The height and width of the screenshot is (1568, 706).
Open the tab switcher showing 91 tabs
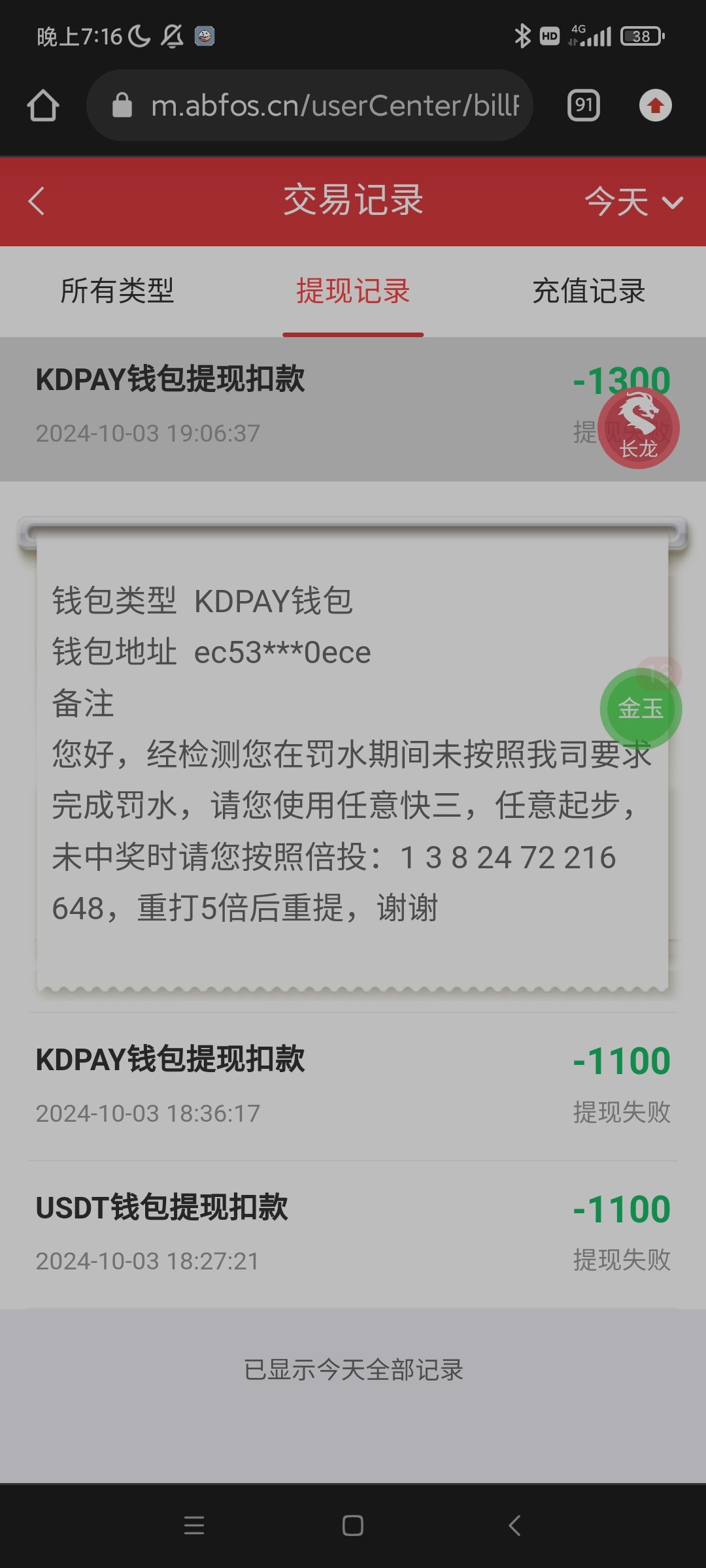pos(582,105)
